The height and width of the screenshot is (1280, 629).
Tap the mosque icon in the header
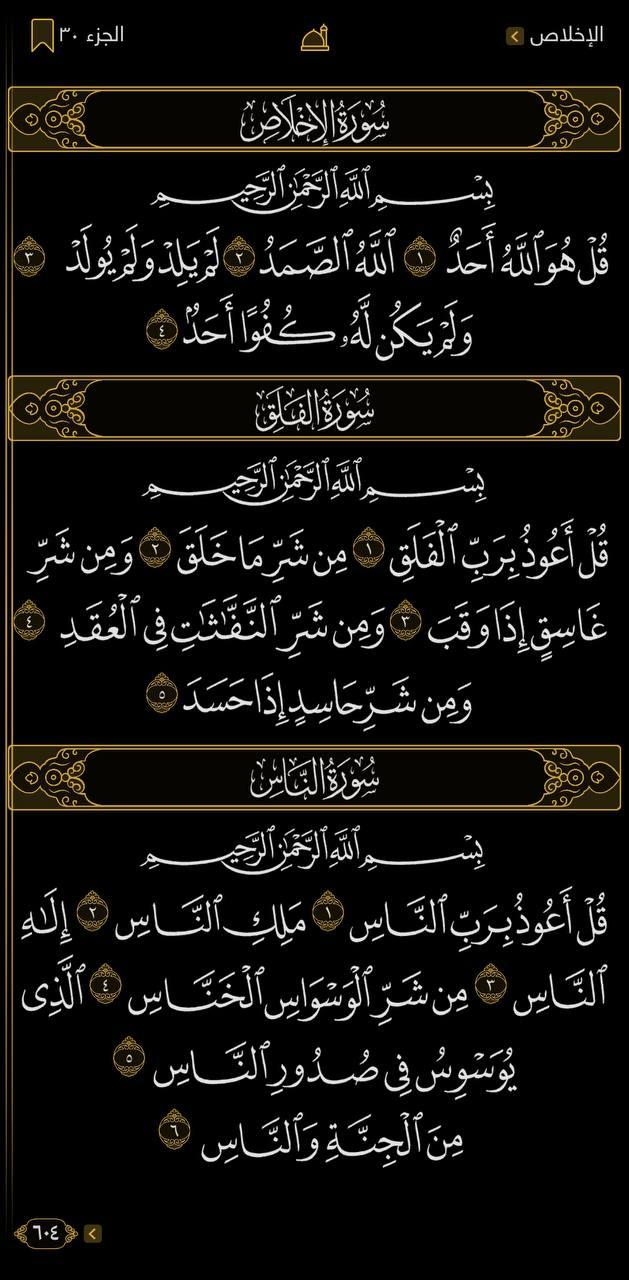pyautogui.click(x=315, y=37)
